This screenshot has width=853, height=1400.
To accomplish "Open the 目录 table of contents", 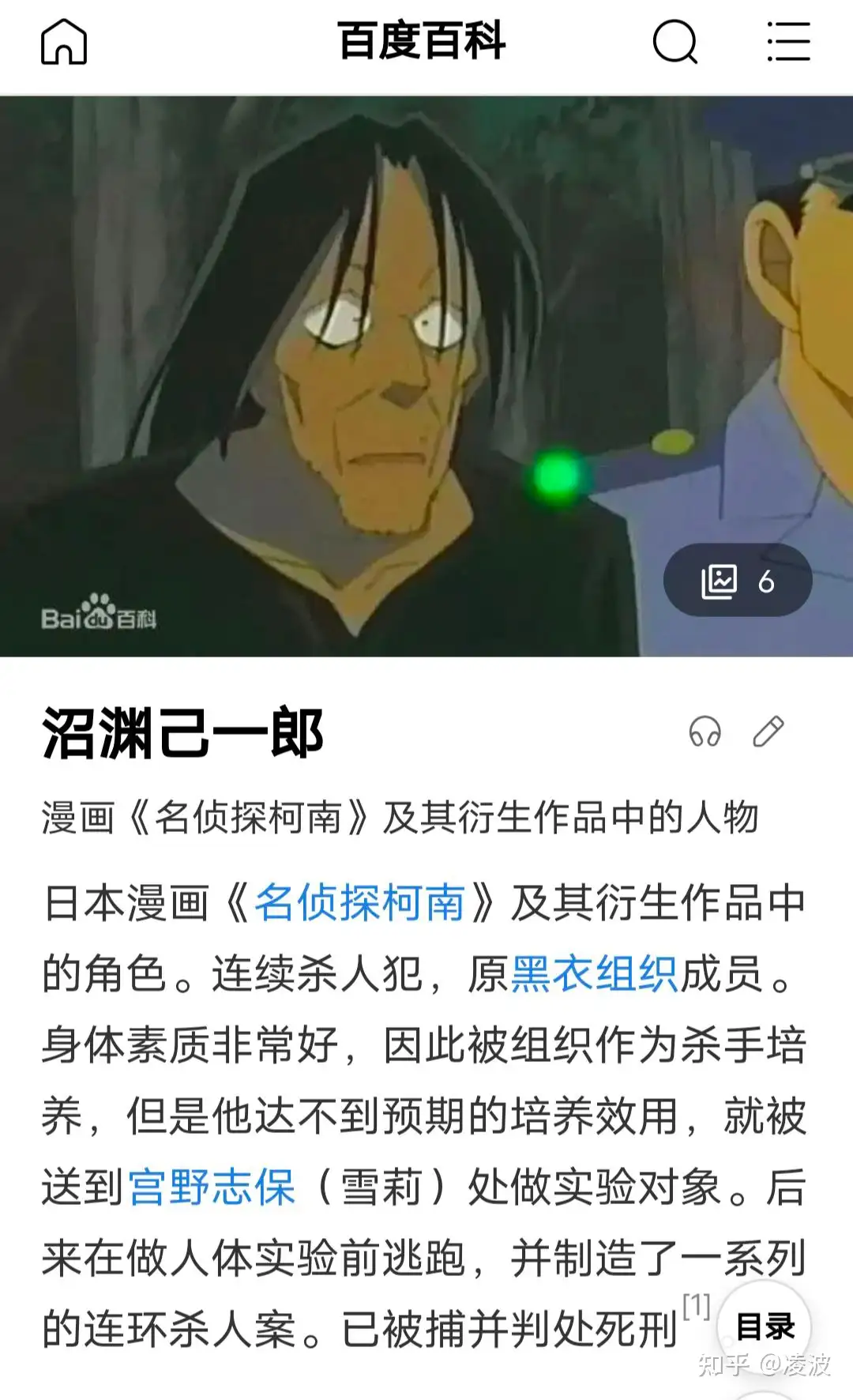I will coord(765,1327).
